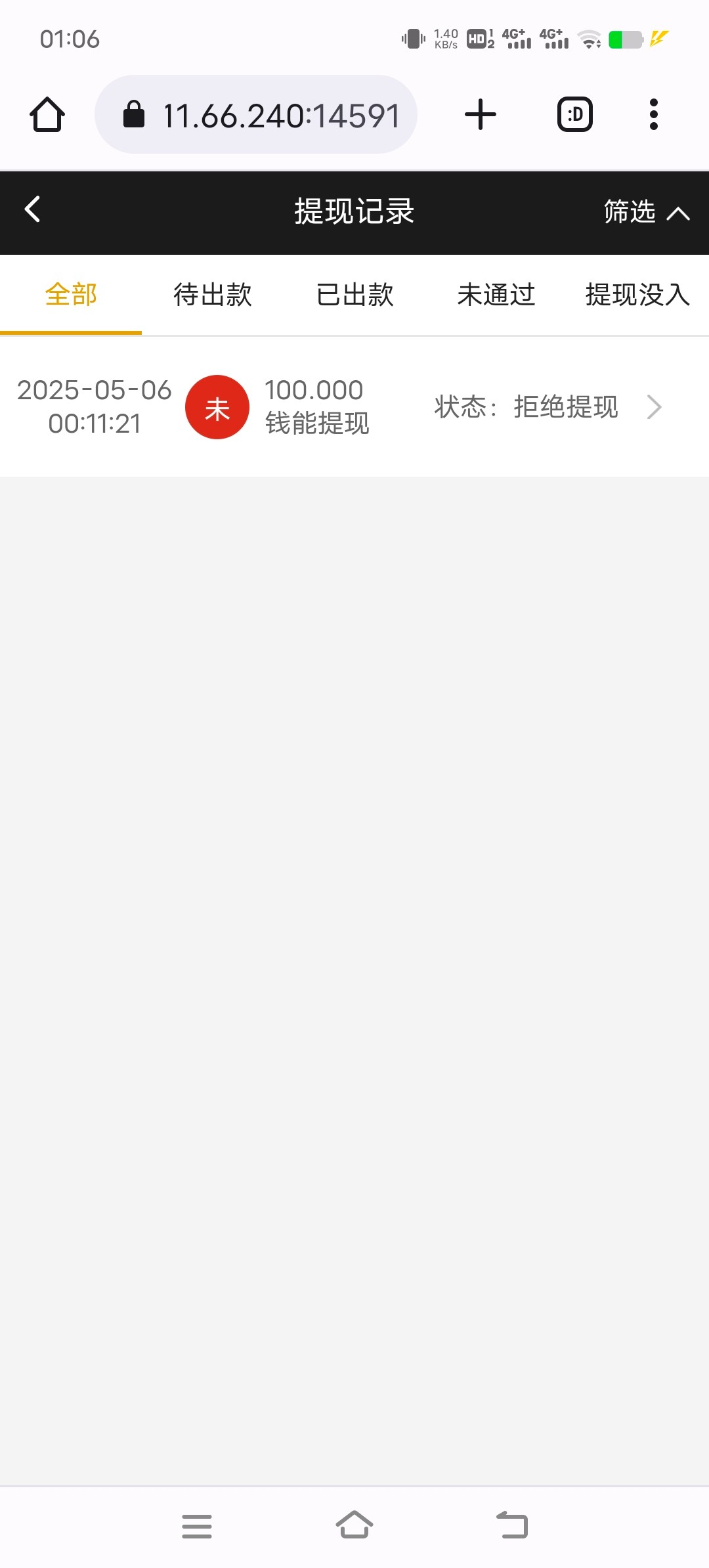
Task: Go back from 提现记录 page
Action: [33, 210]
